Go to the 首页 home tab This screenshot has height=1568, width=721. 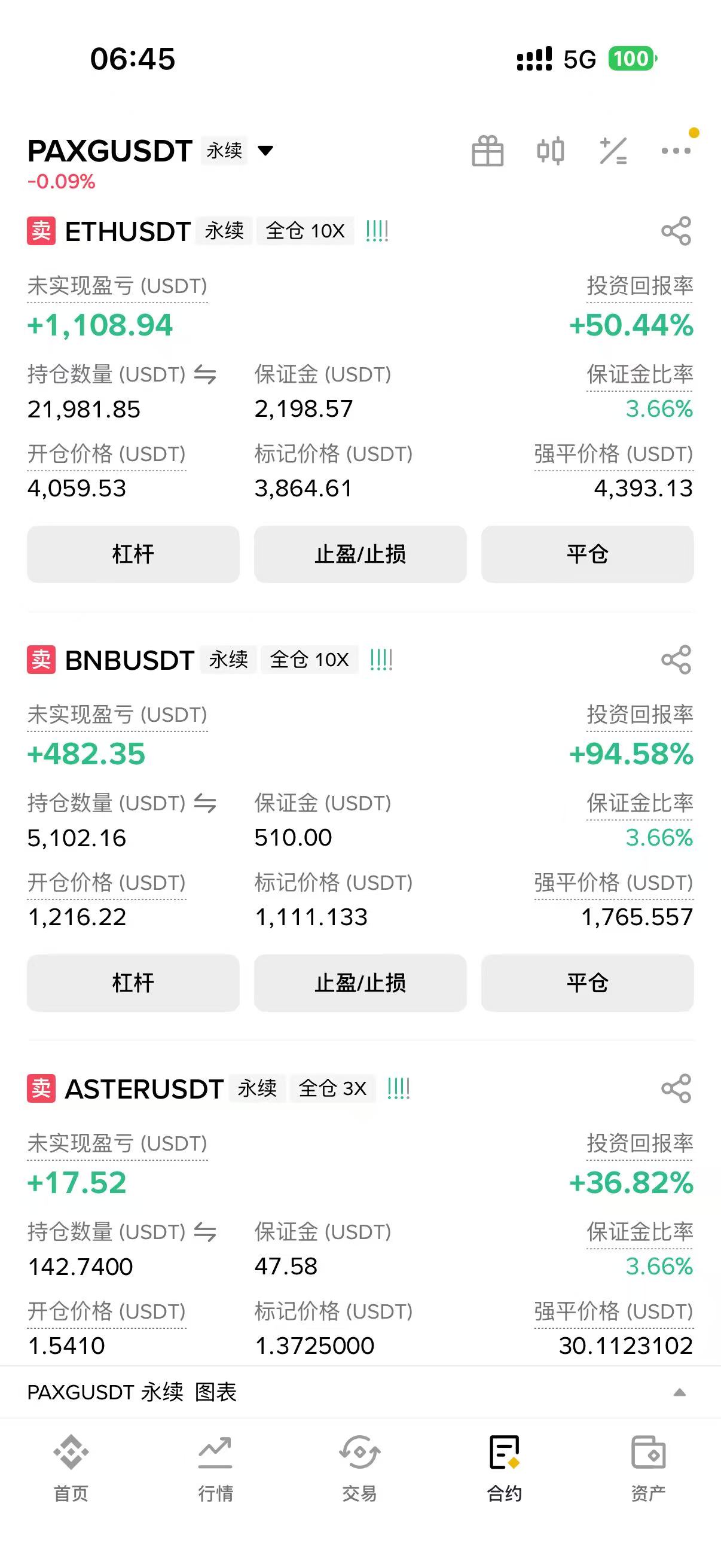coord(71,1468)
